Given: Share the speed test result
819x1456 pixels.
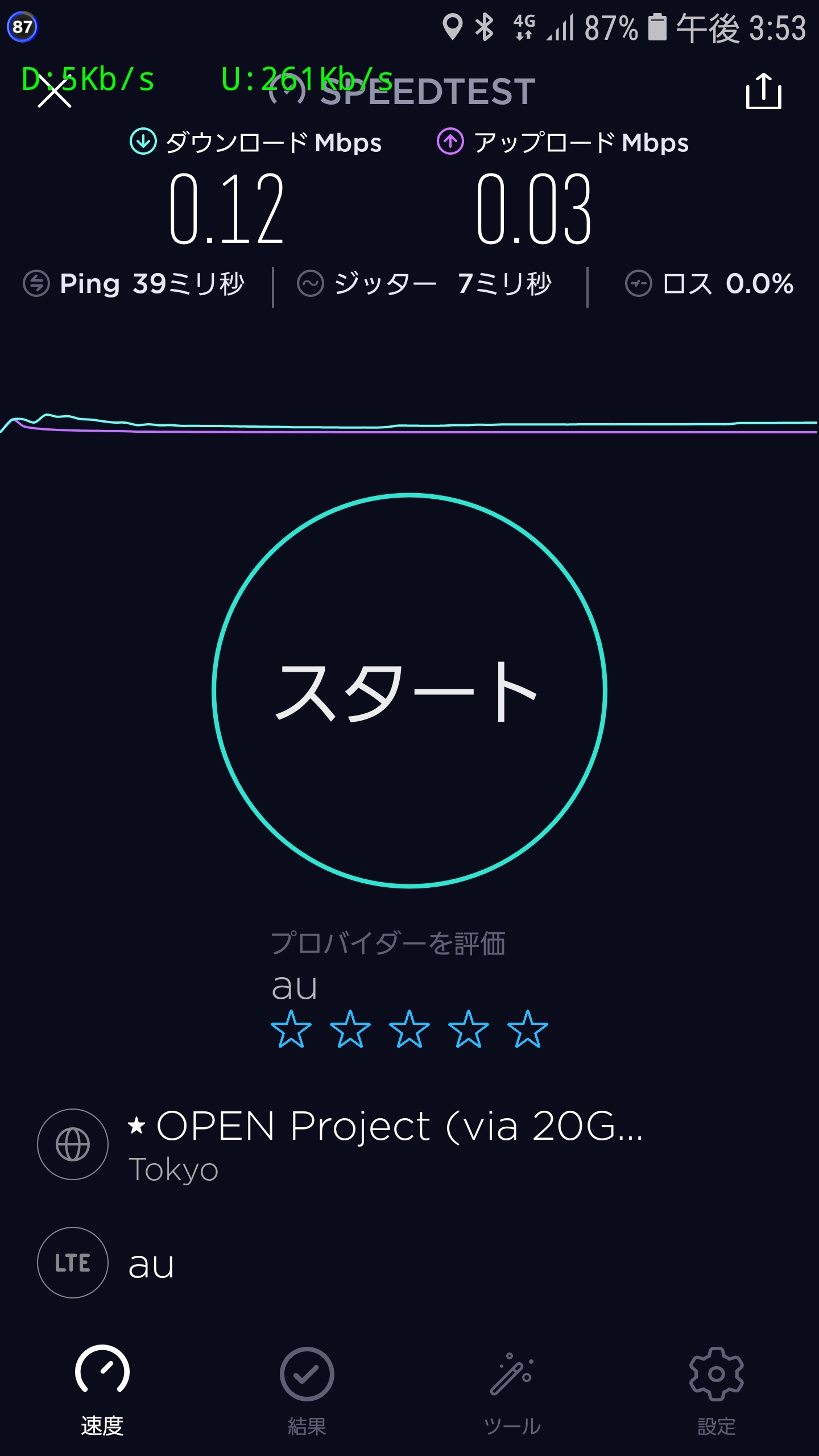Looking at the screenshot, I should pyautogui.click(x=763, y=91).
